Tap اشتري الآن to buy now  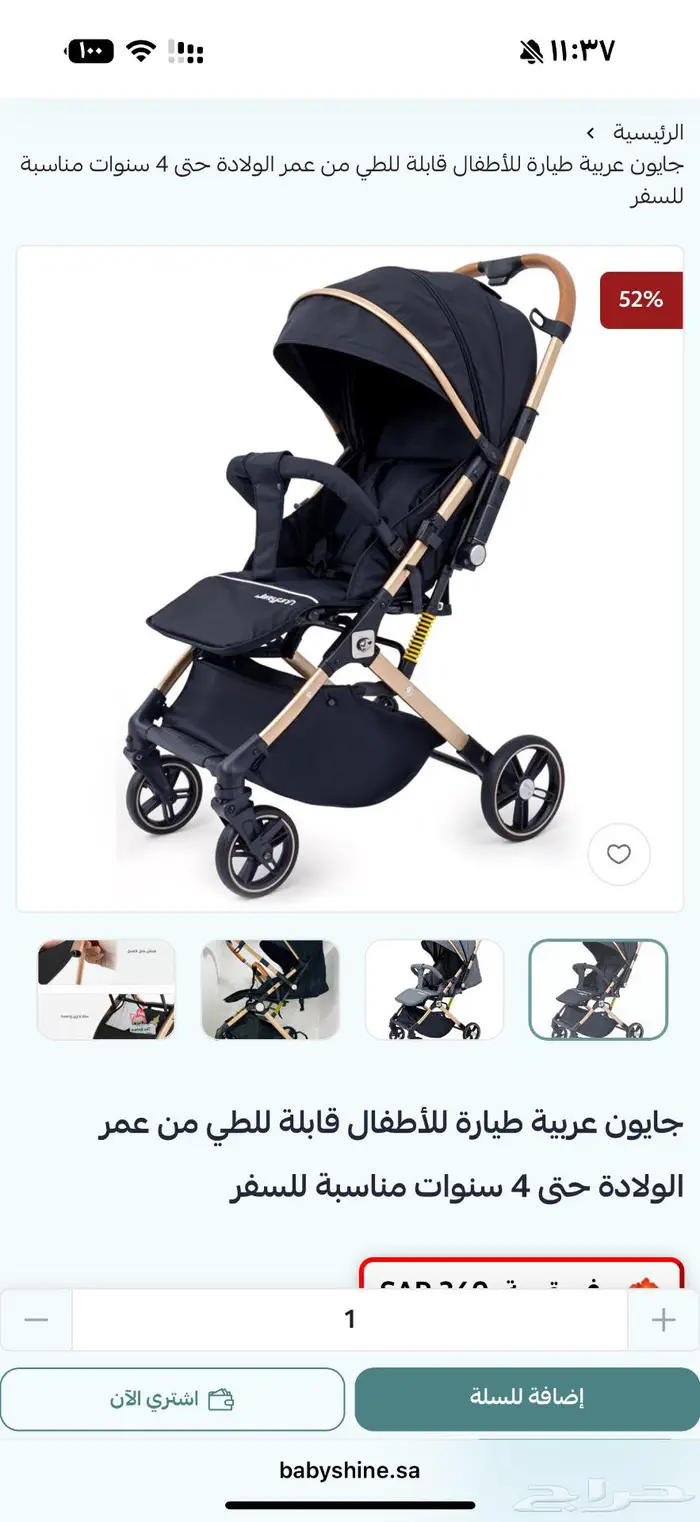[172, 1398]
